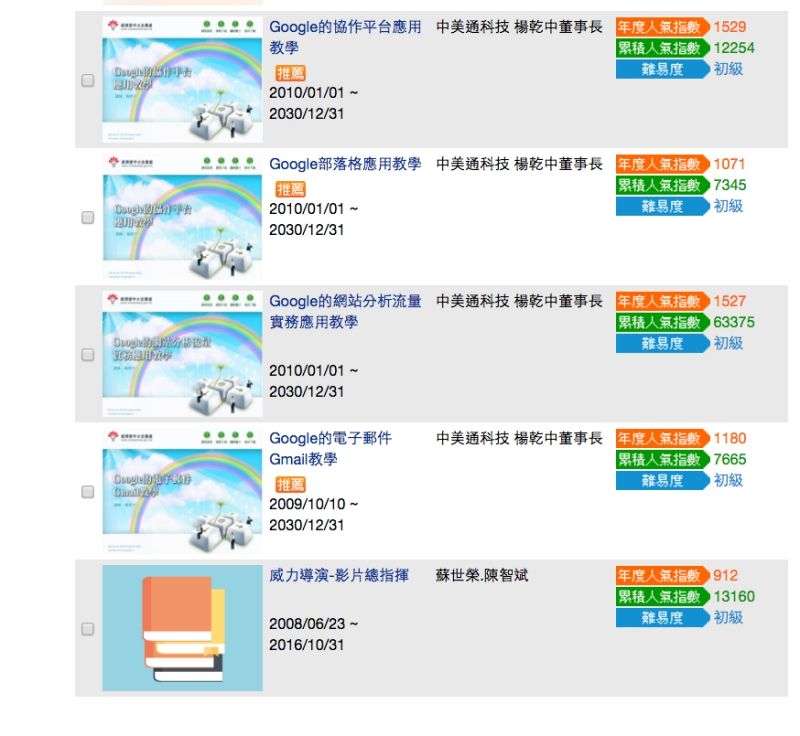The image size is (800, 736).
Task: Open the Google部落格應用教學 course link
Action: coord(345,164)
